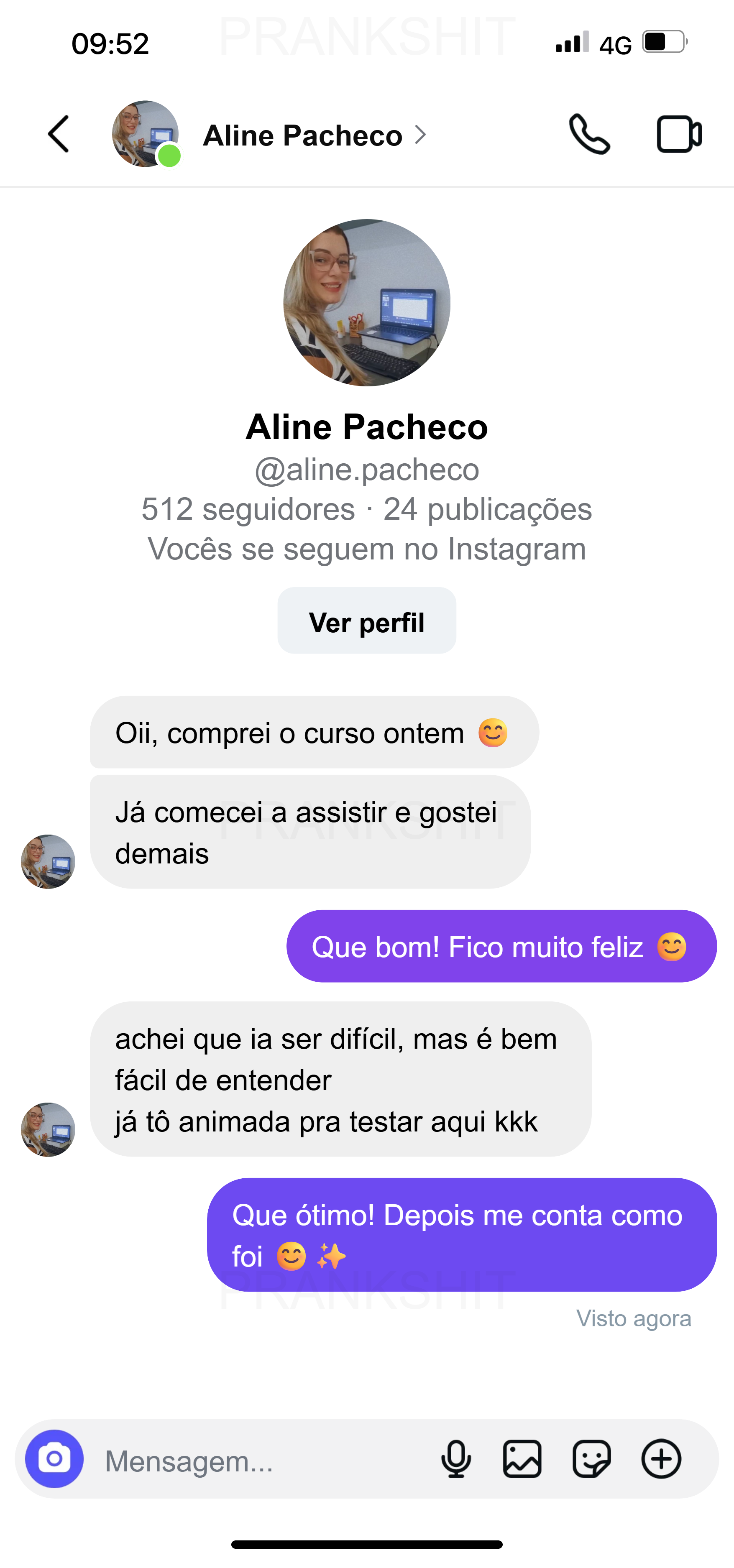Image resolution: width=734 pixels, height=1568 pixels.
Task: Tap the Ver perfil button
Action: (x=366, y=621)
